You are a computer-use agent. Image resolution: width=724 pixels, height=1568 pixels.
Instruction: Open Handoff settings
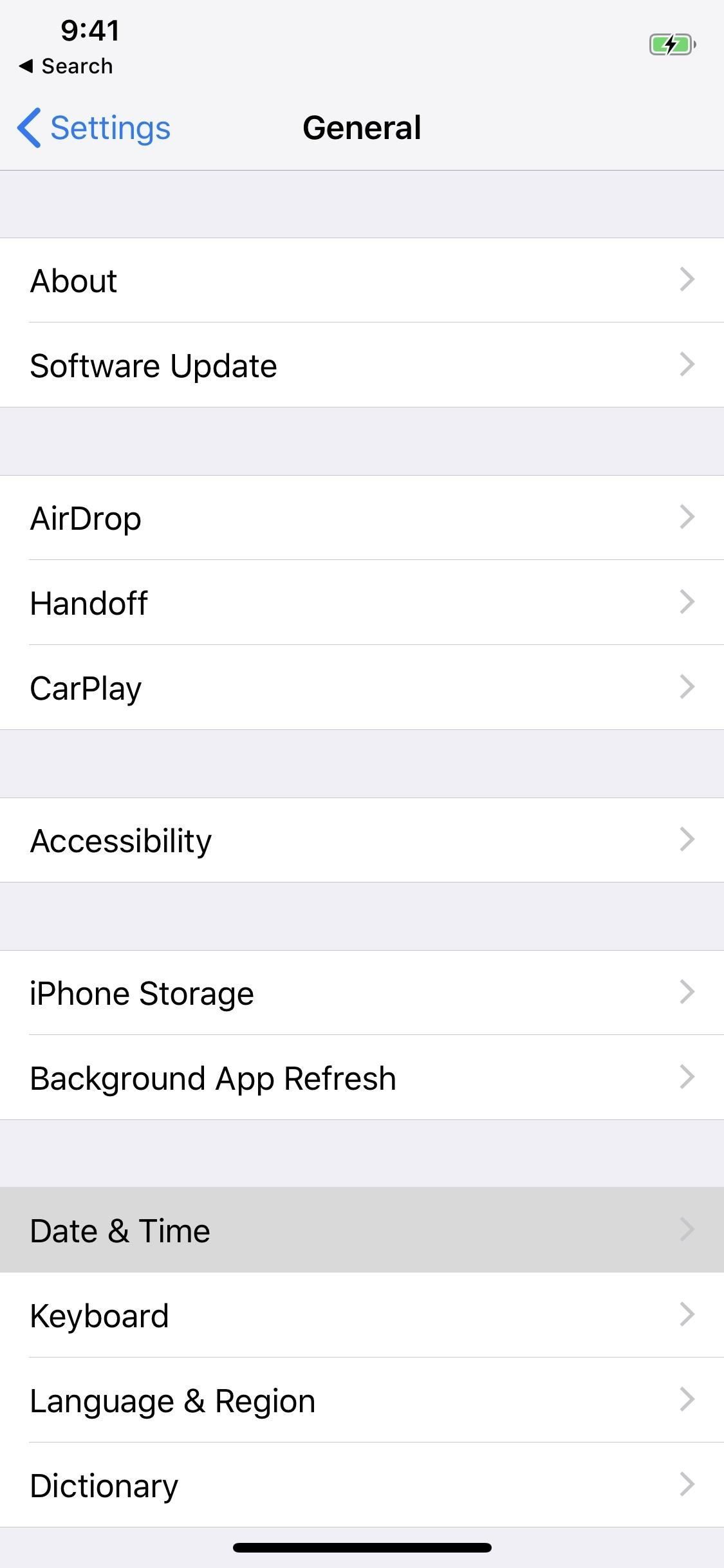click(362, 602)
